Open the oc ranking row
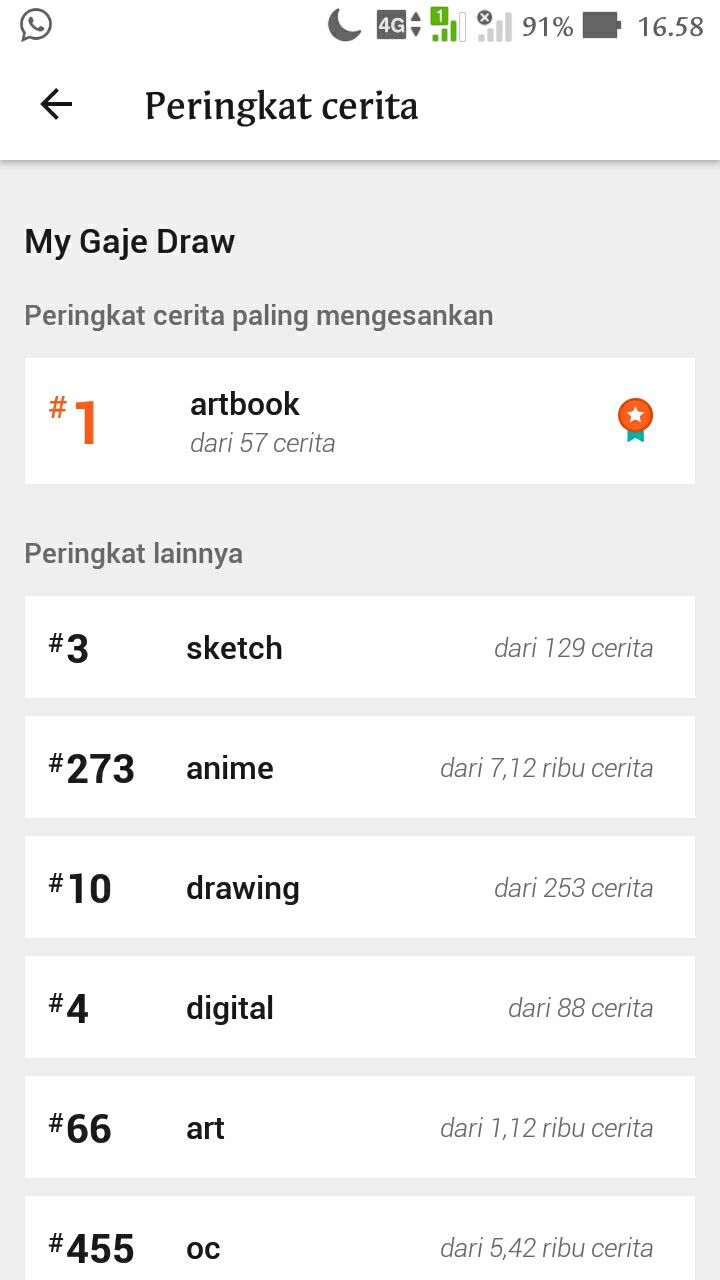720x1280 pixels. (x=359, y=1238)
